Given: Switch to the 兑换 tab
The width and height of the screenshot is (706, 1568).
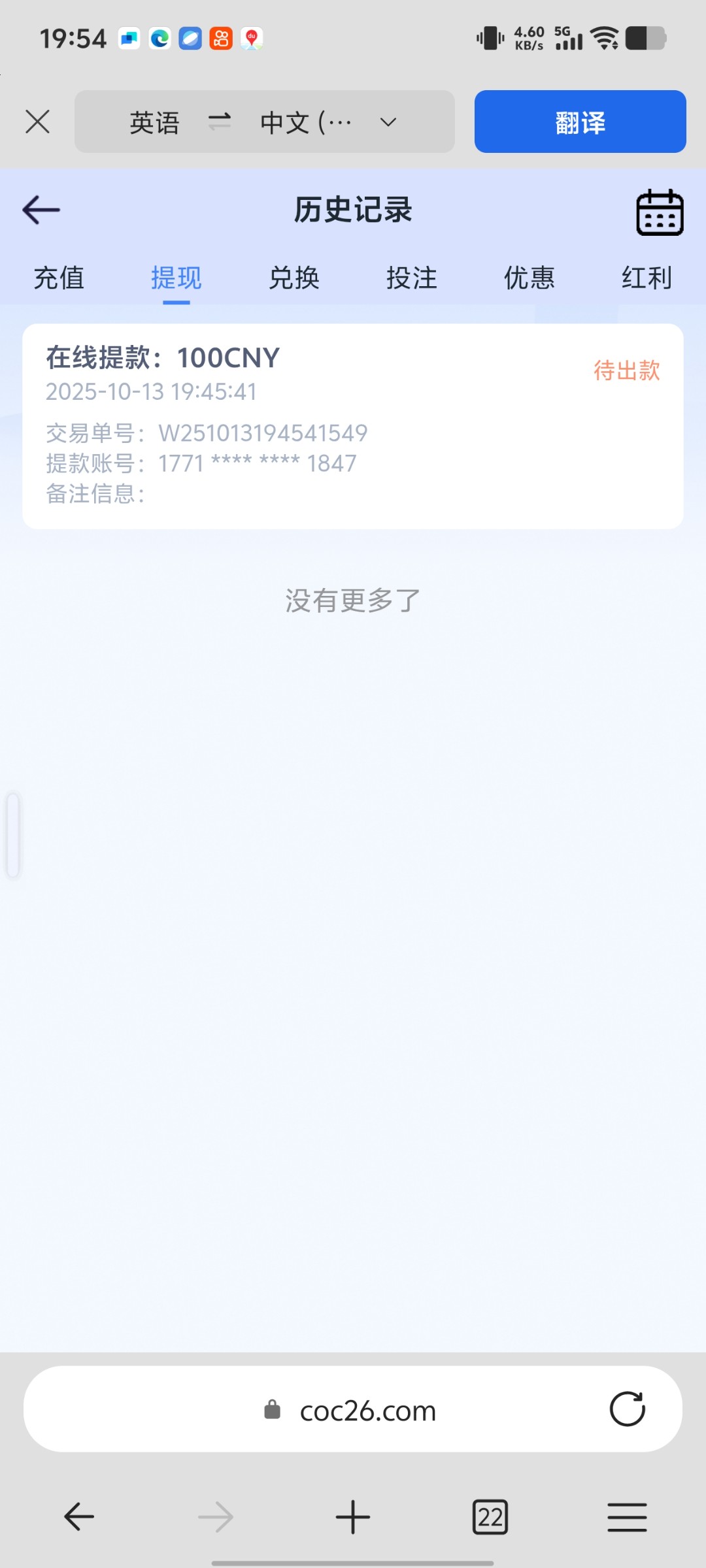Looking at the screenshot, I should point(294,278).
